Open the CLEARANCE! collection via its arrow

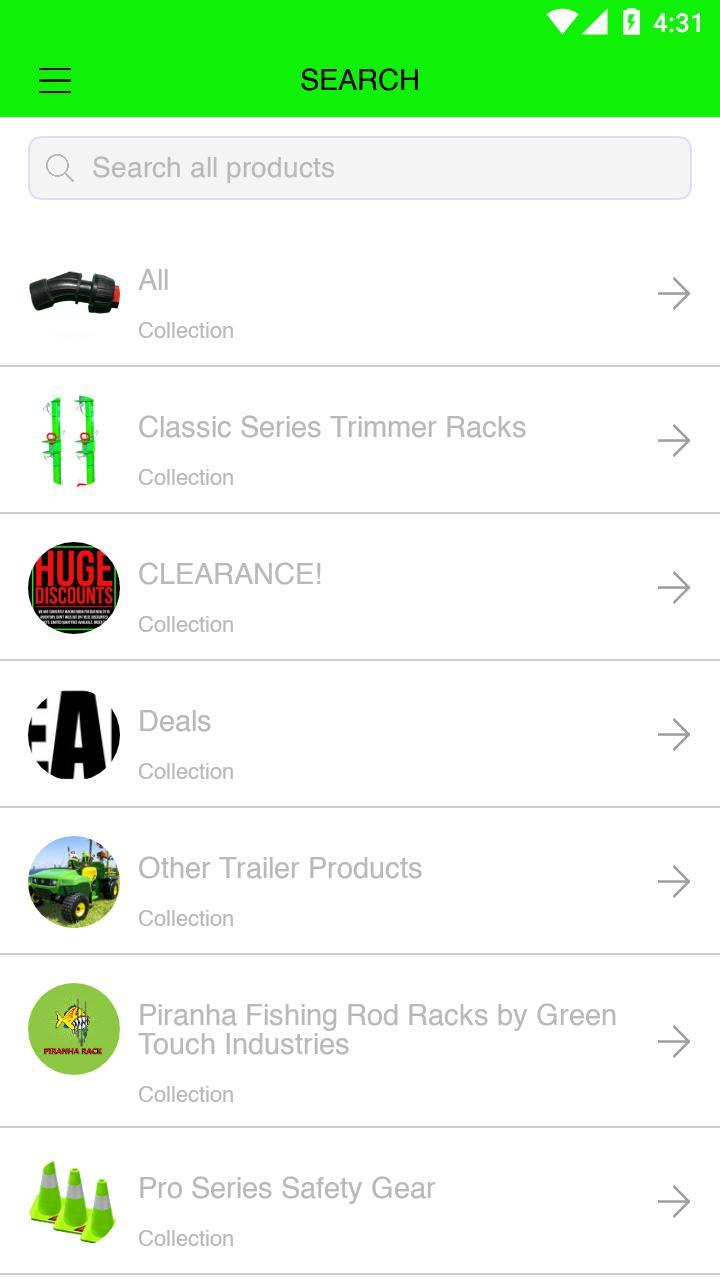pos(675,587)
